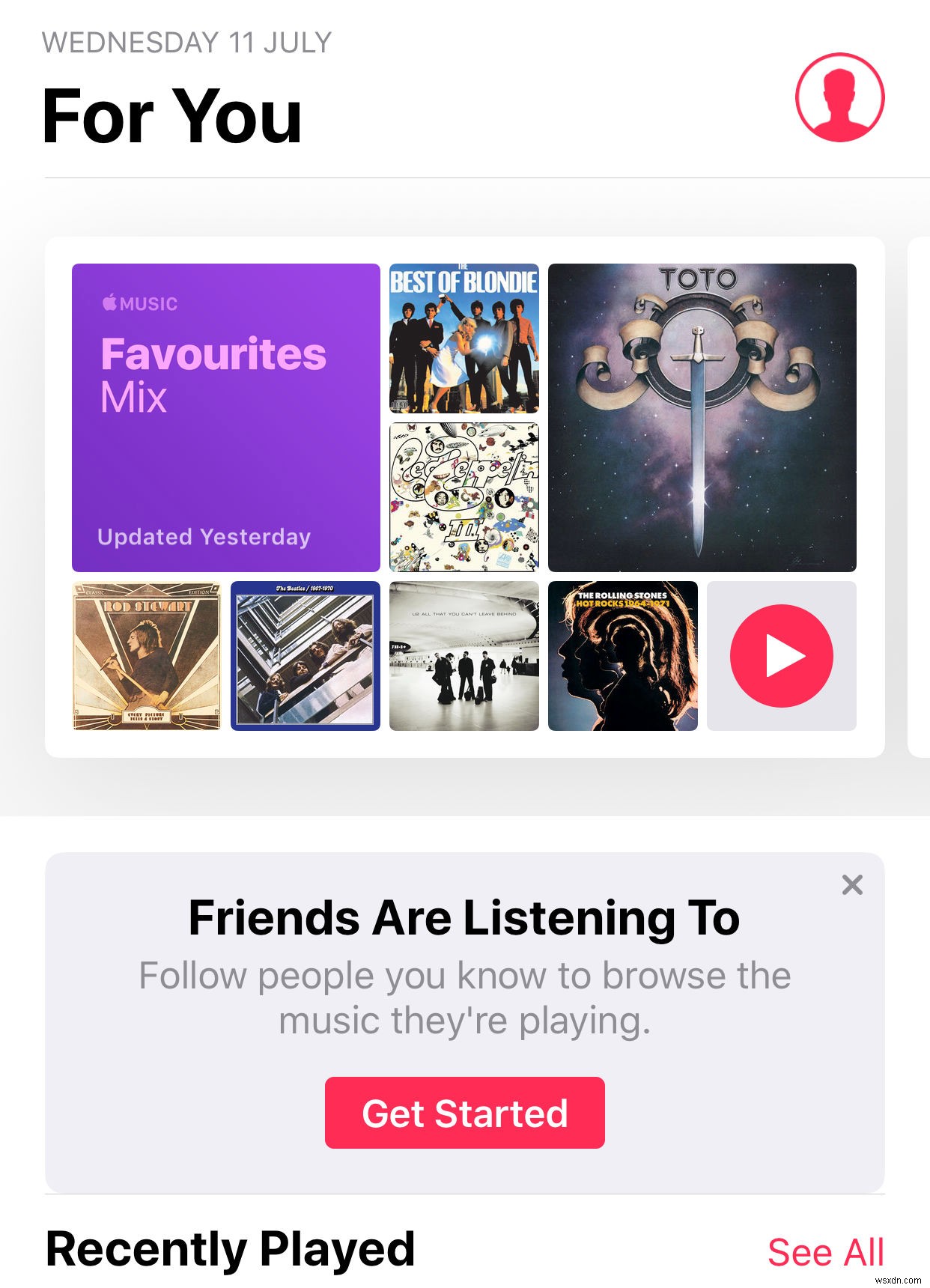Tap Get Started to follow friends
Screen dimensions: 930x1288
tap(464, 1113)
